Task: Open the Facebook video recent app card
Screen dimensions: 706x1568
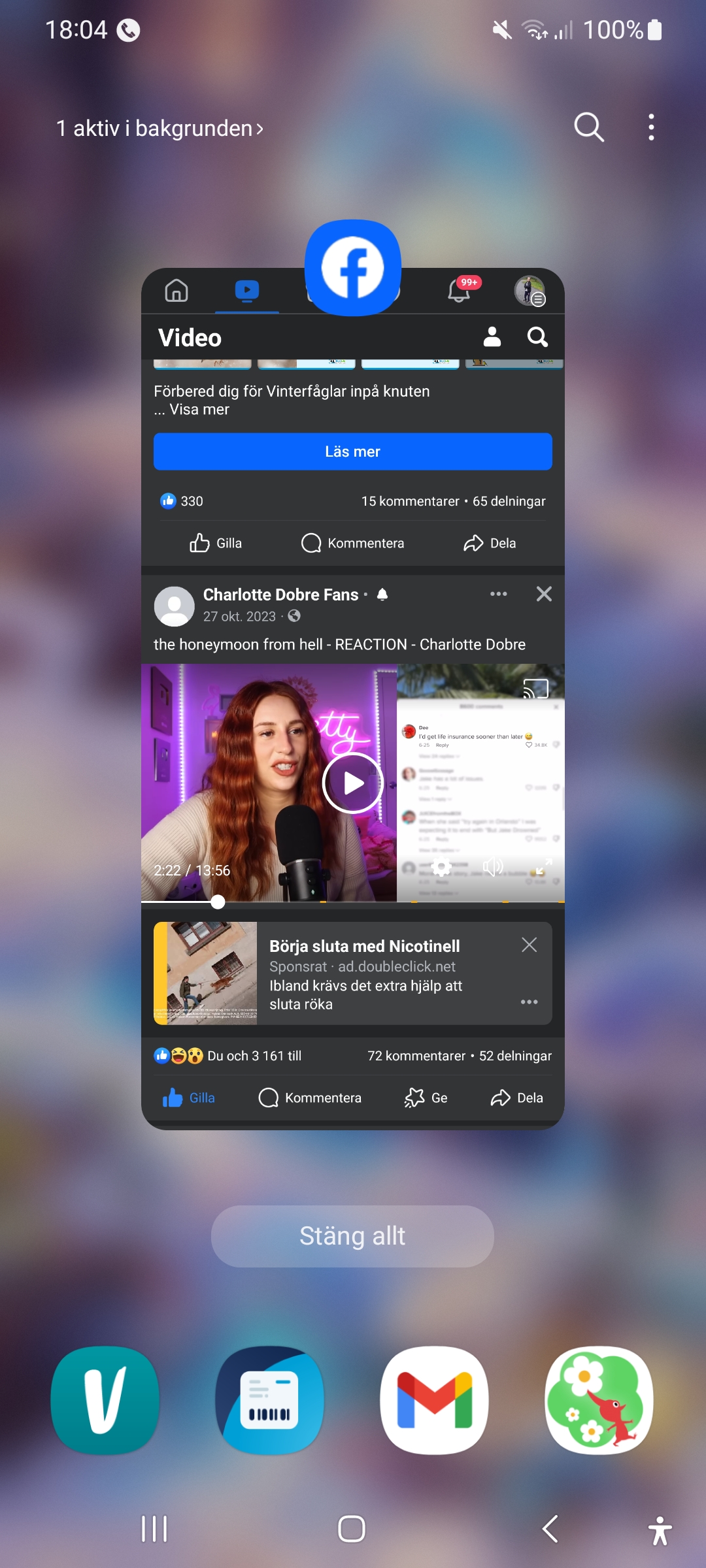Action: tap(353, 719)
